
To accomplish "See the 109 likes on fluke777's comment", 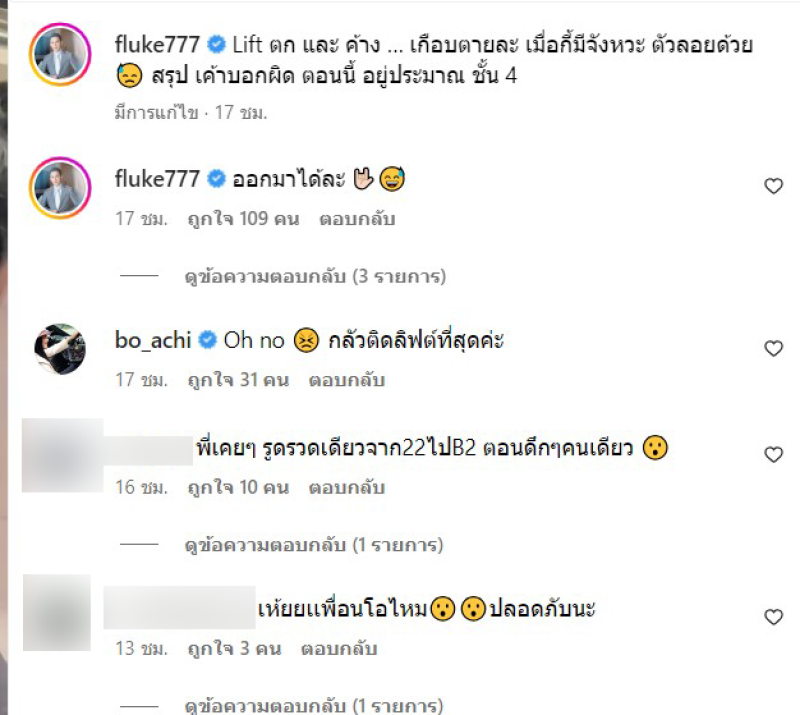I will pos(244,218).
